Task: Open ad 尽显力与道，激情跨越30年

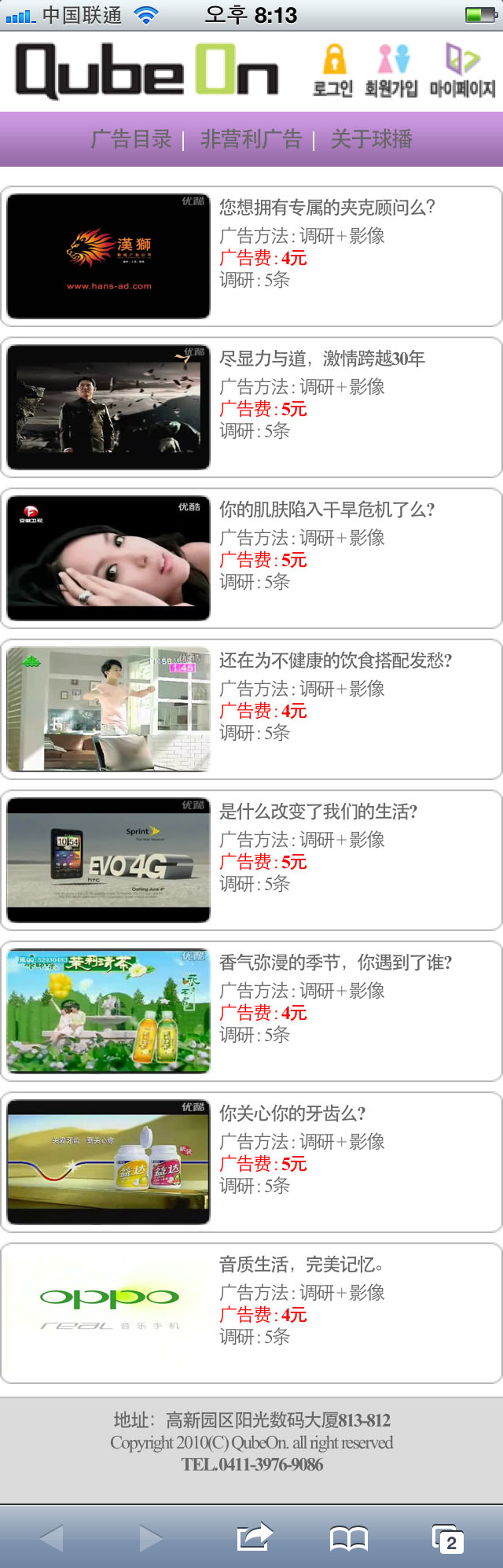Action: (x=251, y=407)
